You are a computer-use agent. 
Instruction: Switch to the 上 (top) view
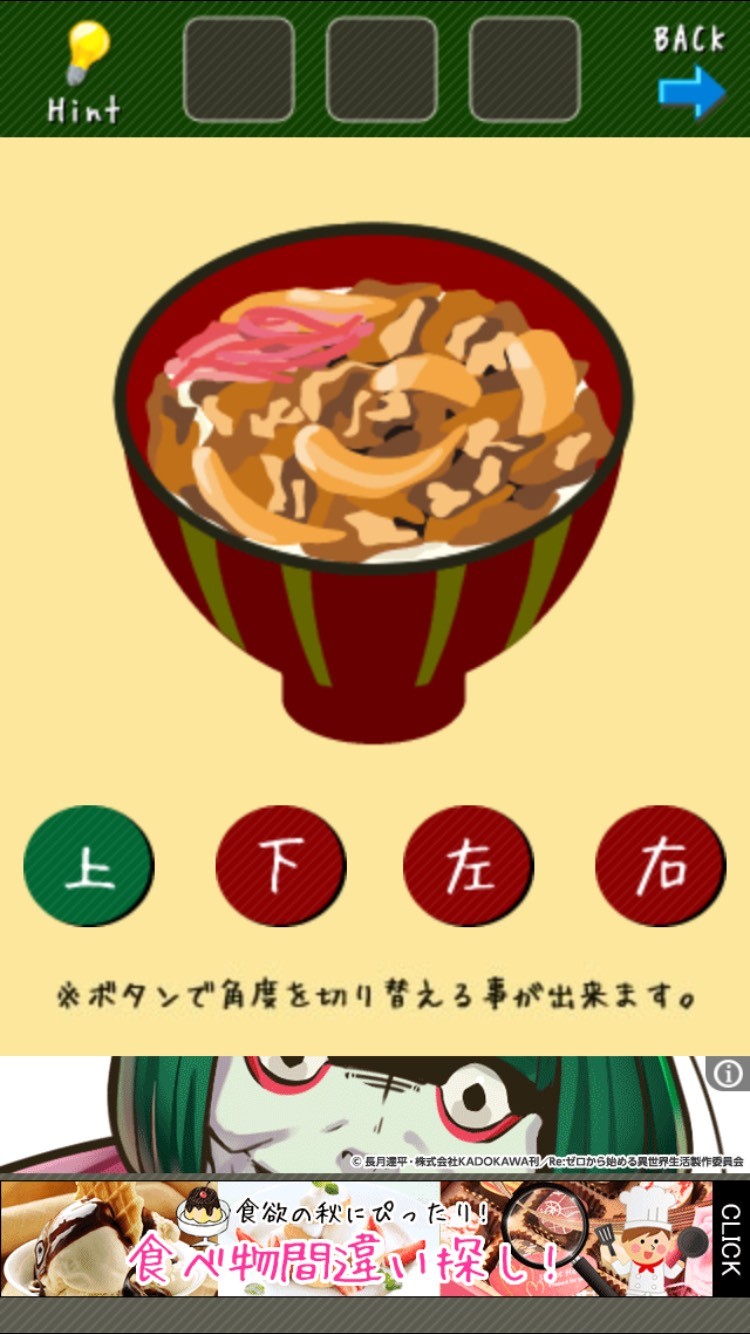coord(89,866)
